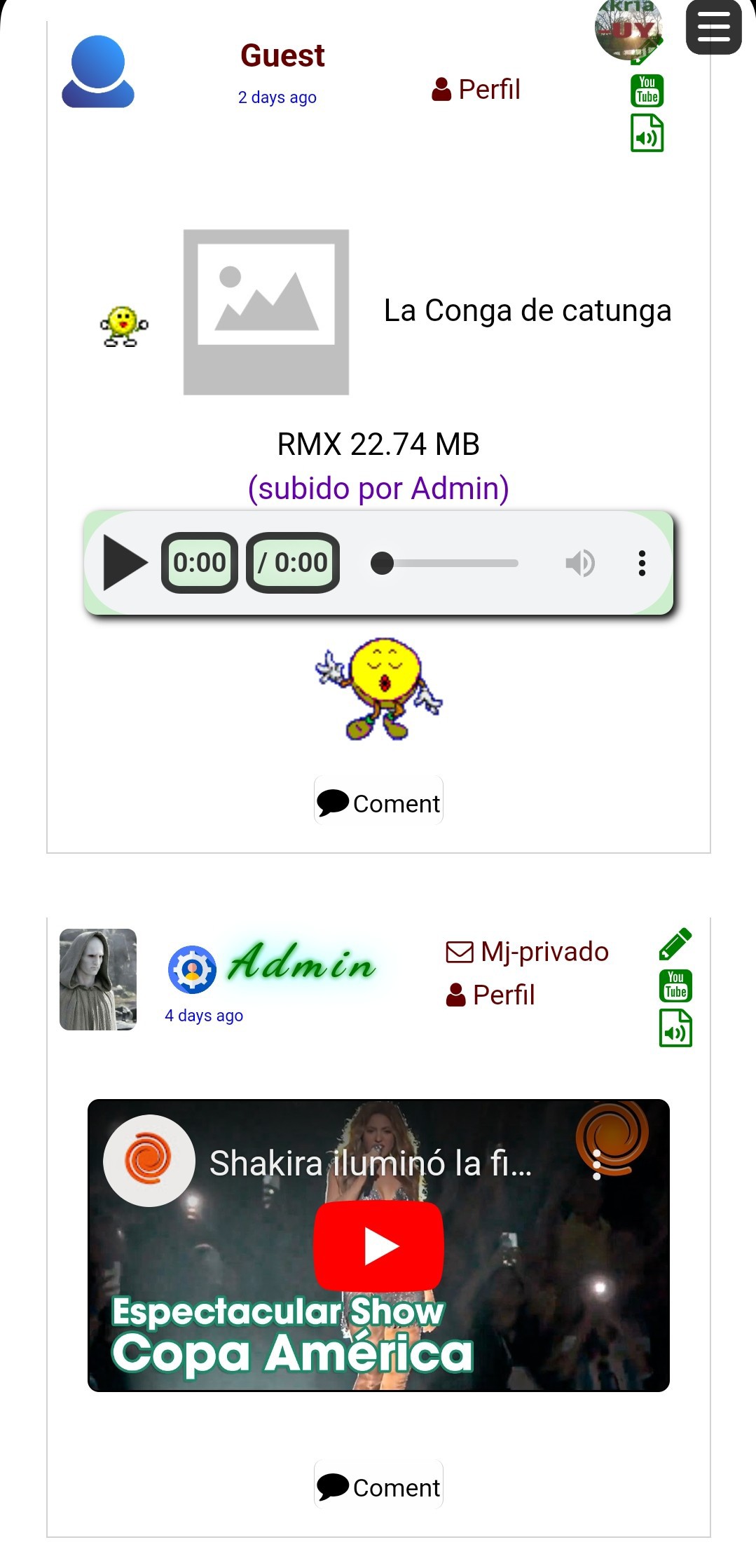Edit Admin's post with the pencil icon

coord(675,944)
